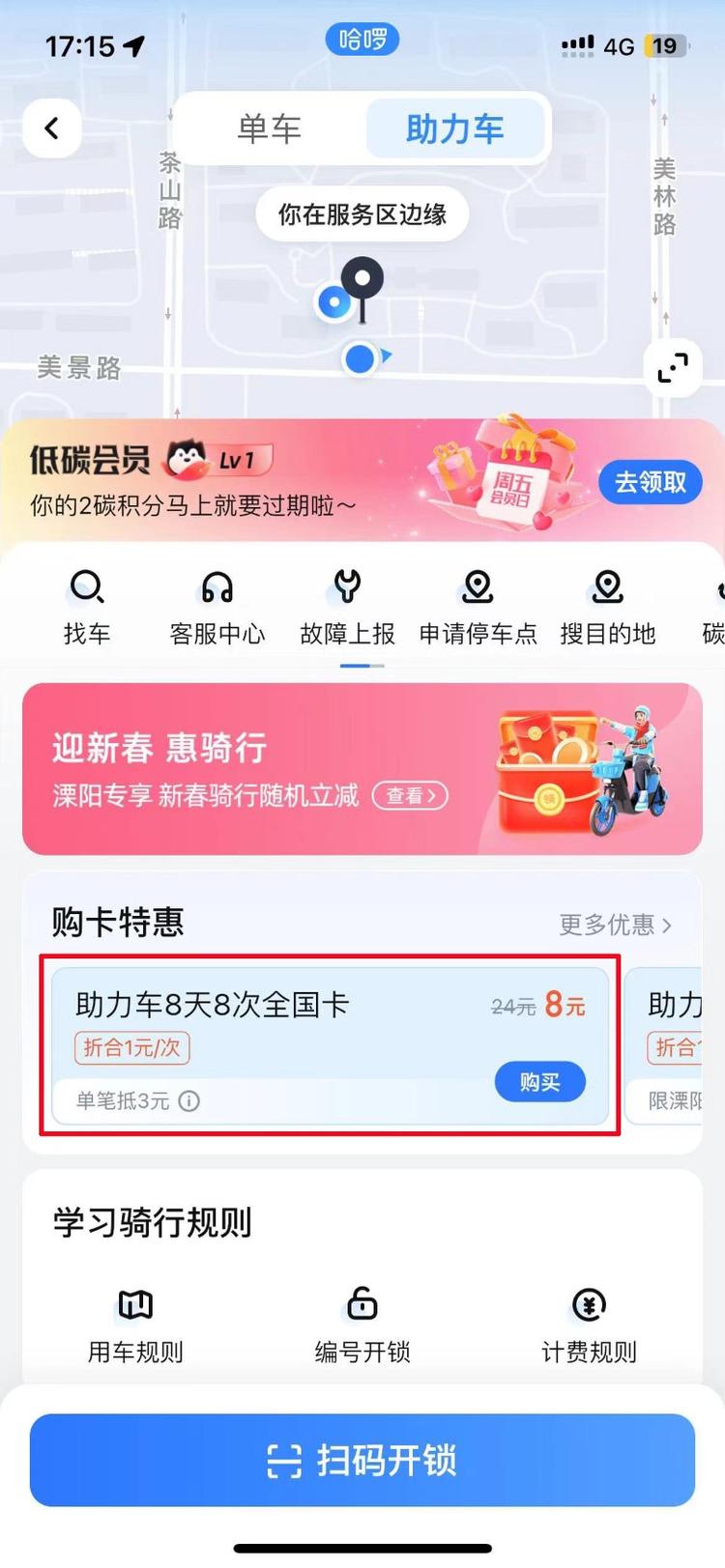Switch to the 单车 tab

coord(270,128)
